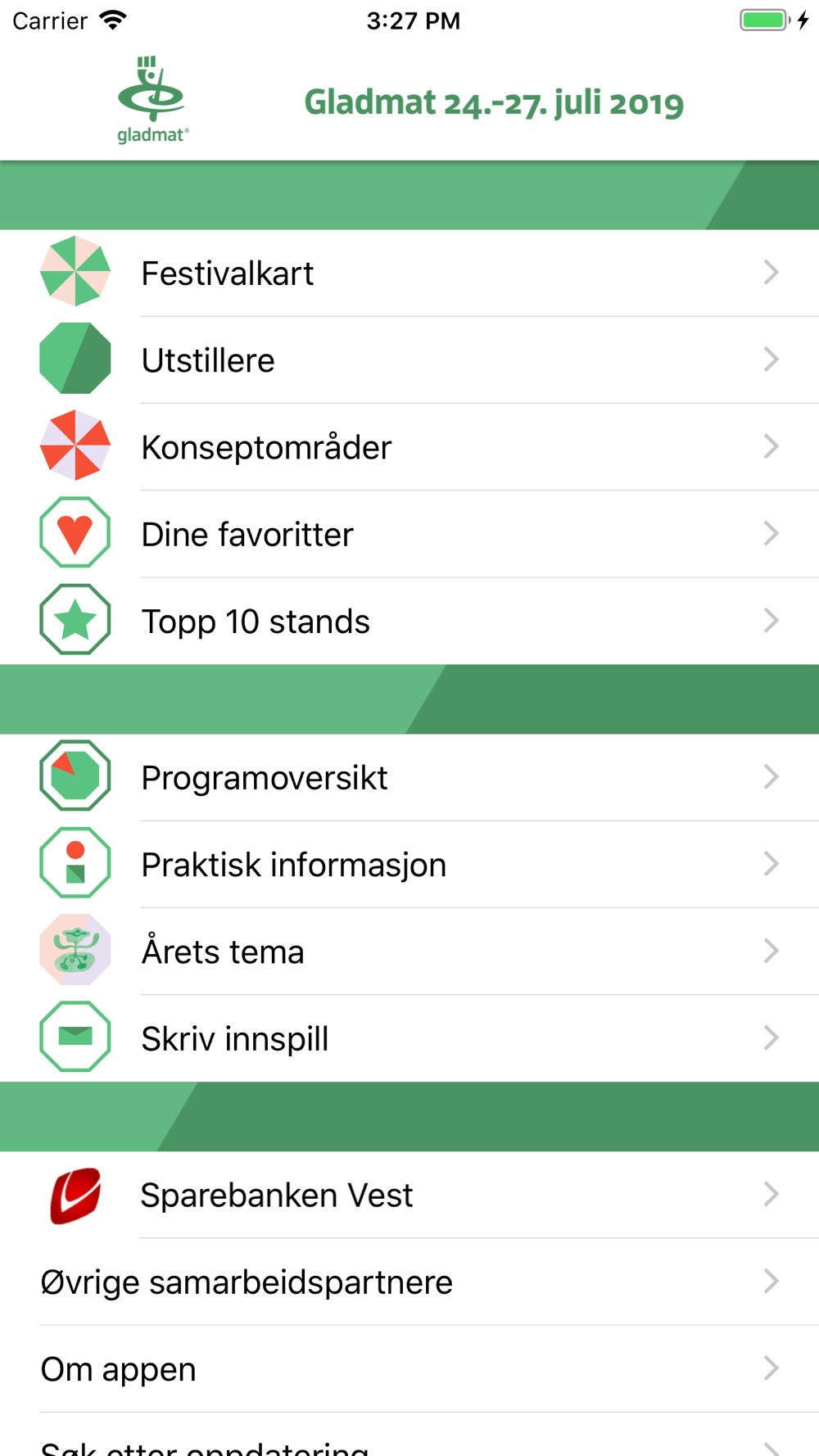Select Skriv innspill

409,1038
